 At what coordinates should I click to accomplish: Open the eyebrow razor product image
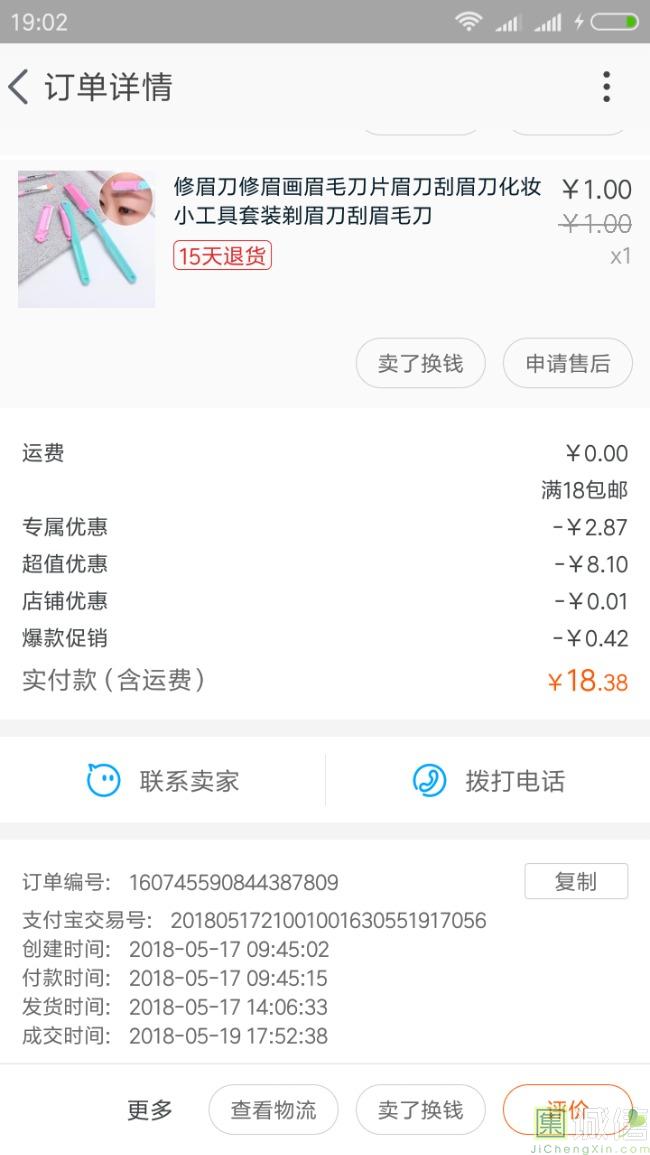tap(86, 239)
